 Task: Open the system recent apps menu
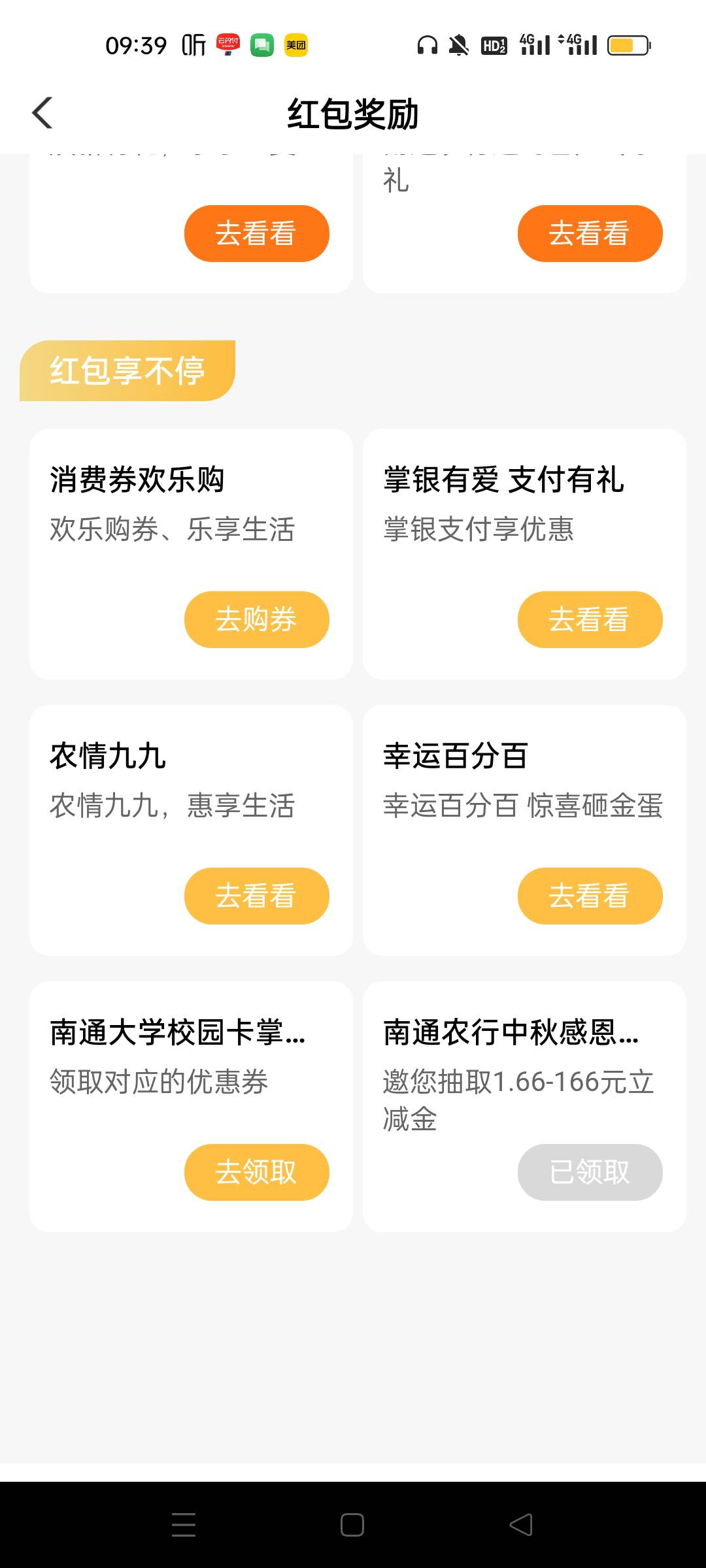click(184, 1524)
